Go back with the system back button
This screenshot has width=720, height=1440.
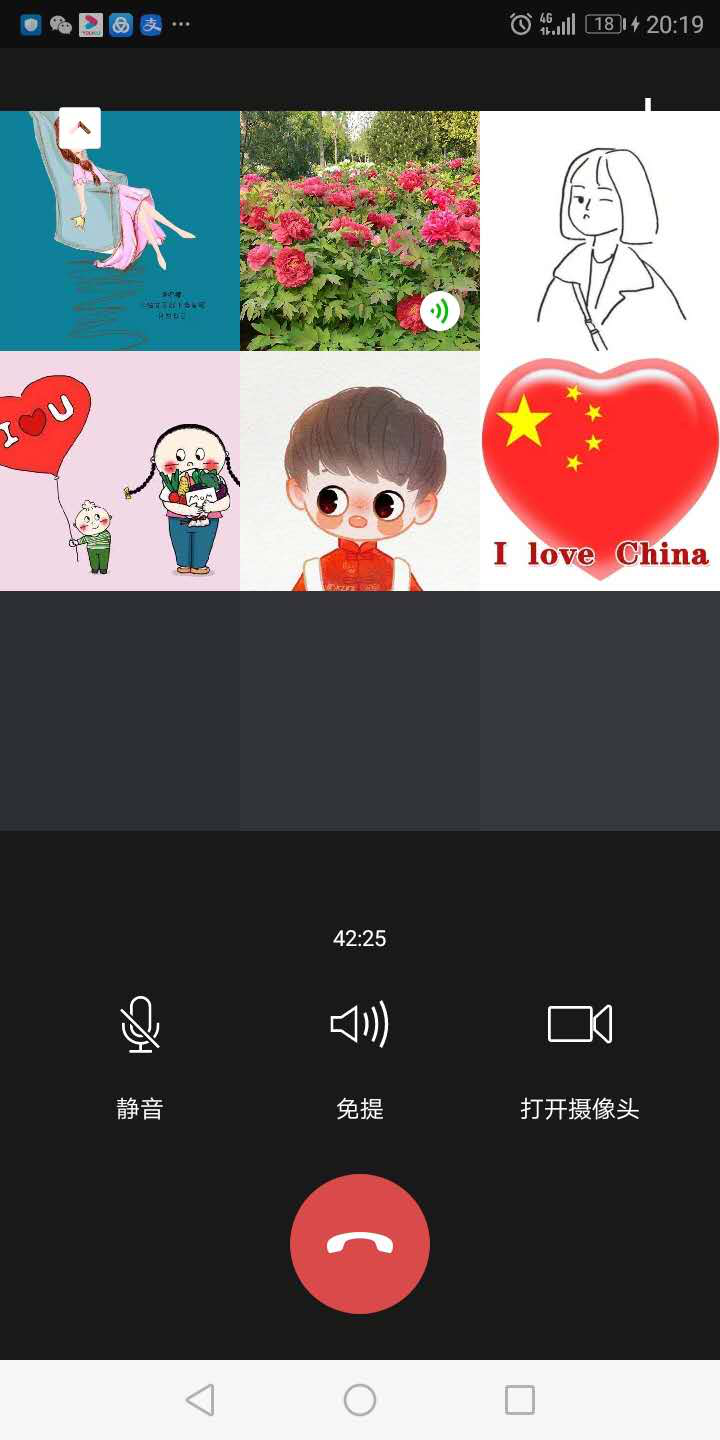200,1400
